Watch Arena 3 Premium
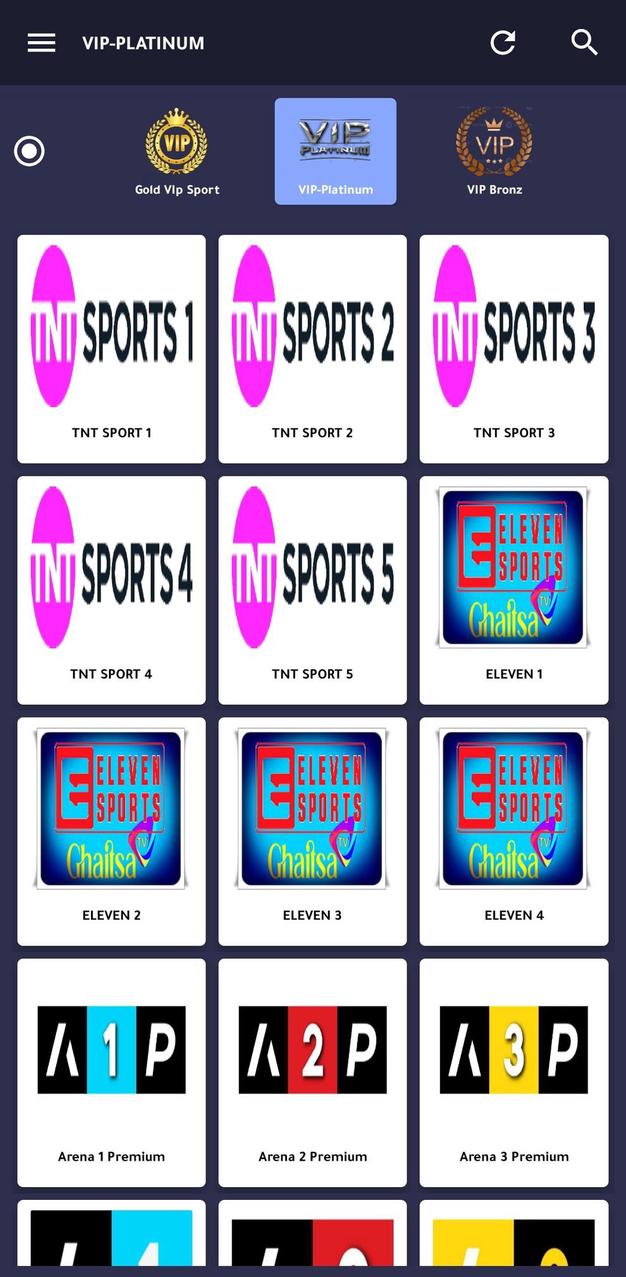Image resolution: width=626 pixels, height=1277 pixels. [x=514, y=1072]
